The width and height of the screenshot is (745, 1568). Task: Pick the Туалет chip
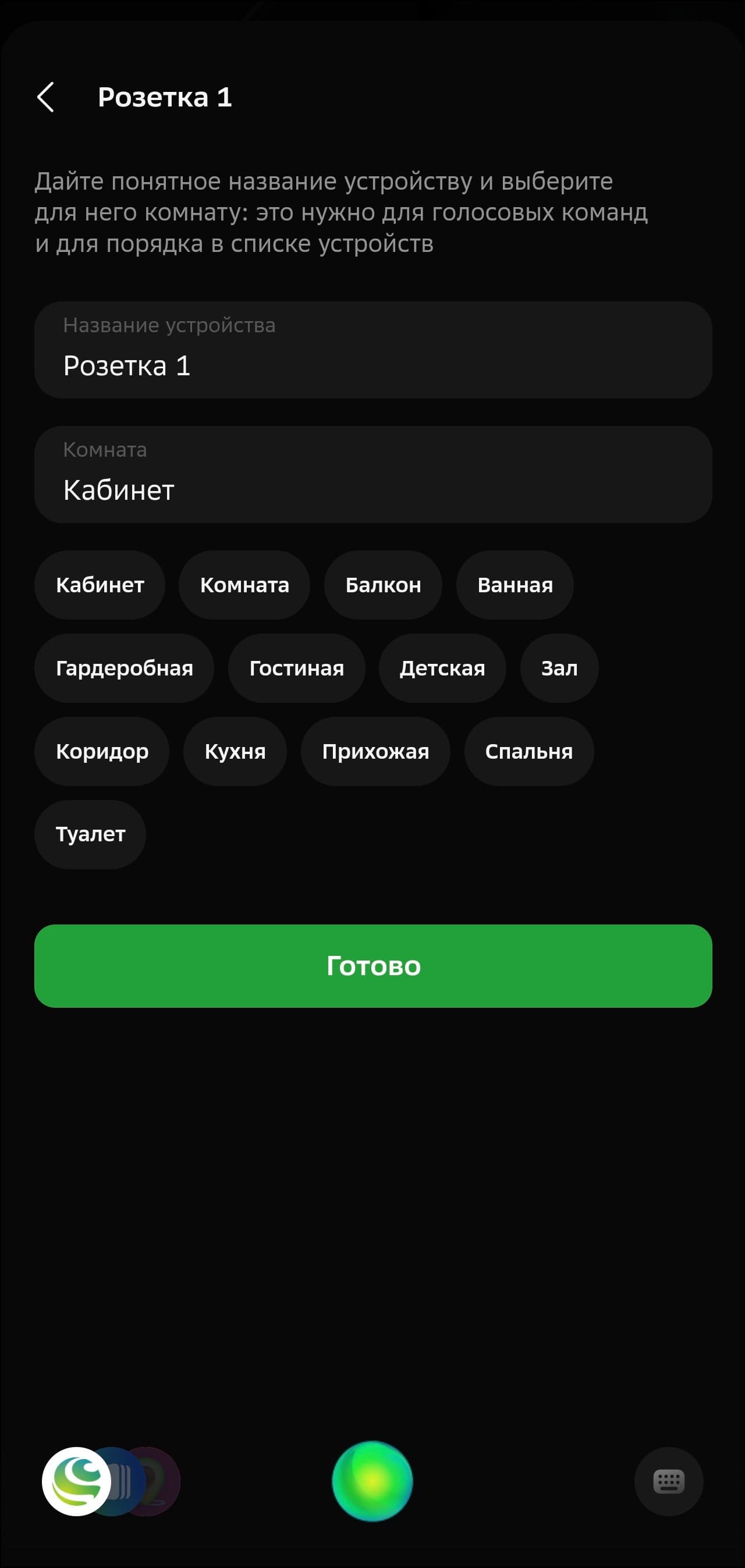coord(90,834)
